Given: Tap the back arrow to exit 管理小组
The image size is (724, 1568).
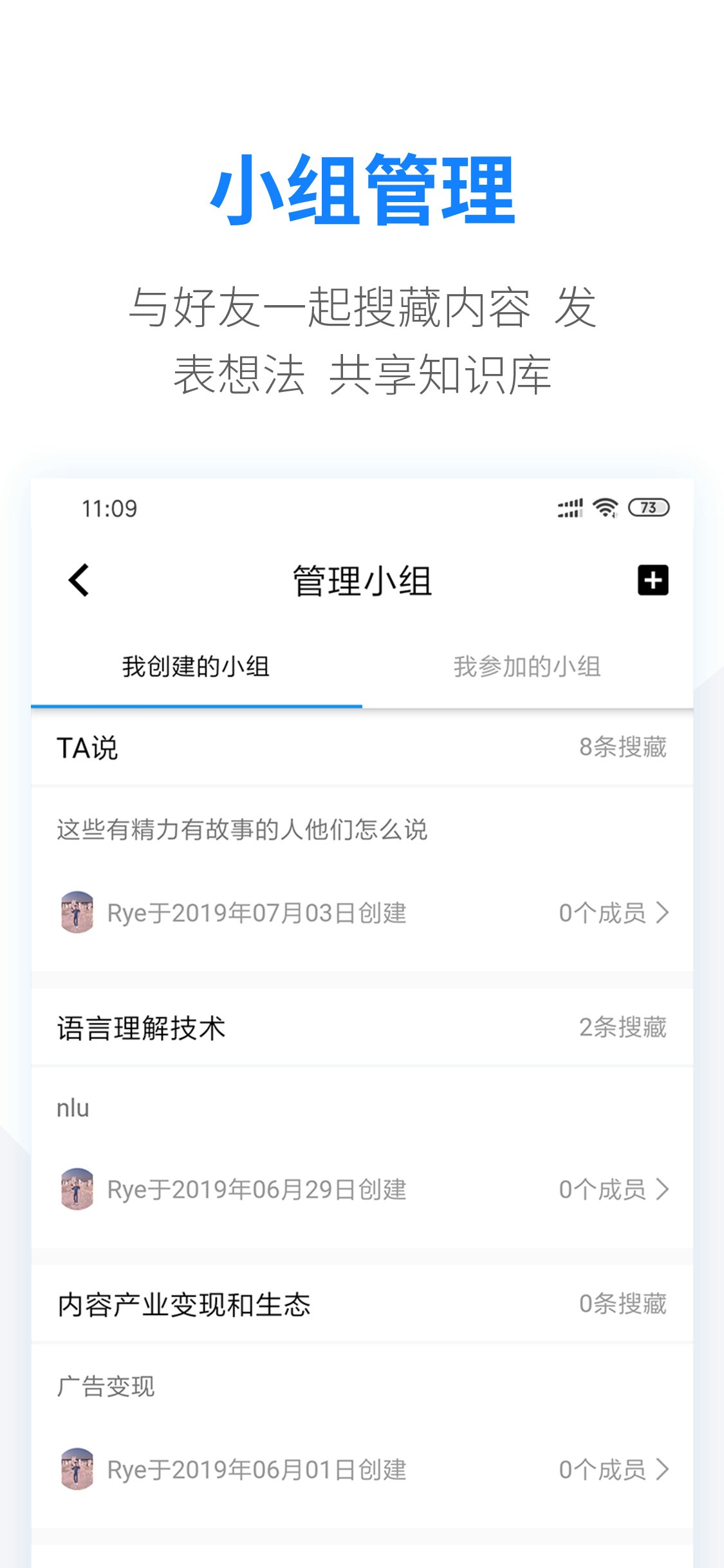Looking at the screenshot, I should tap(77, 580).
